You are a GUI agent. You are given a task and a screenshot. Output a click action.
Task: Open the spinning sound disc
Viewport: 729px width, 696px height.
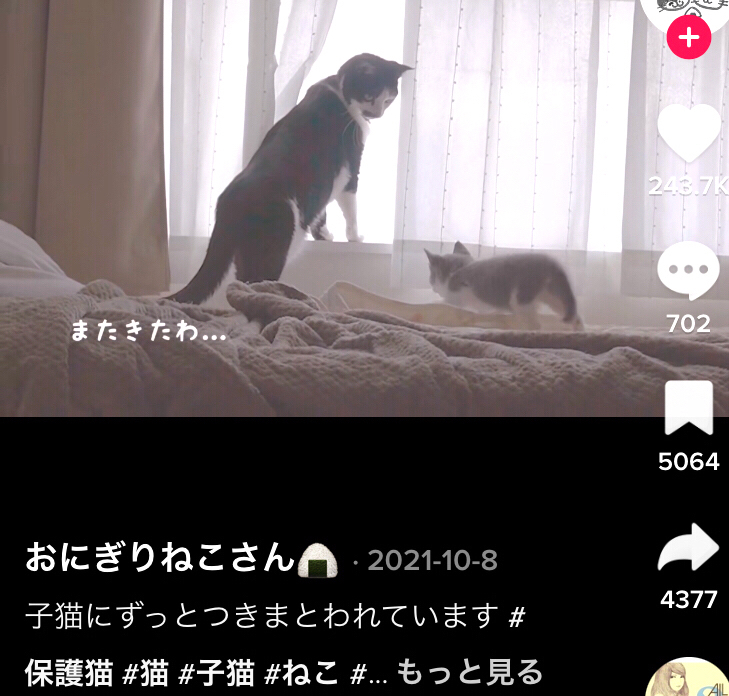[690, 680]
